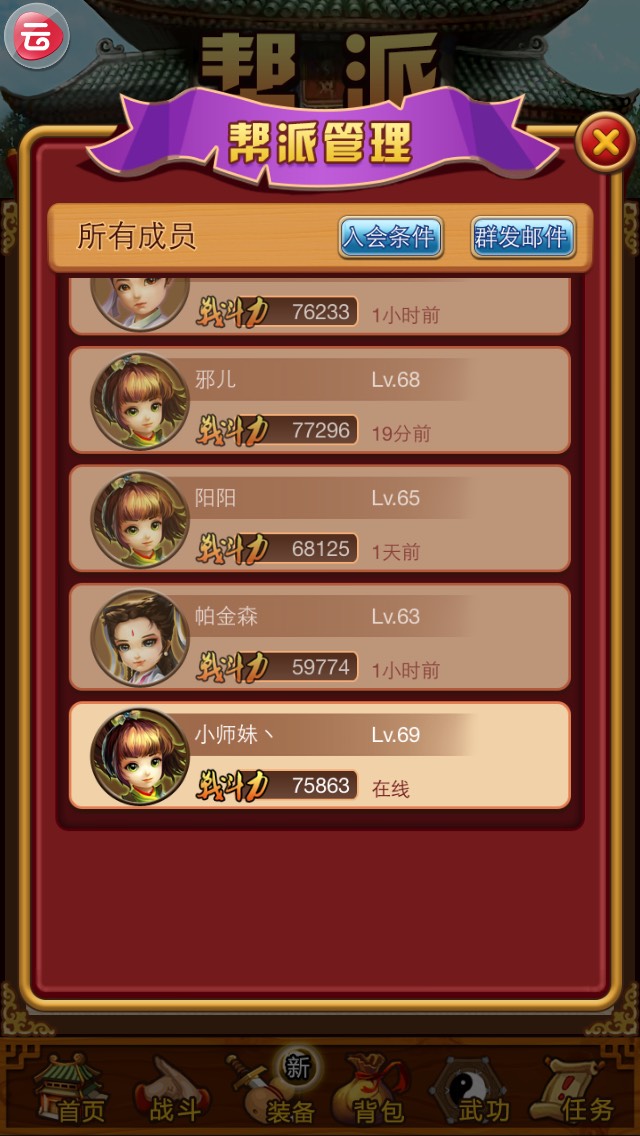Select member 邪儿

(320, 400)
